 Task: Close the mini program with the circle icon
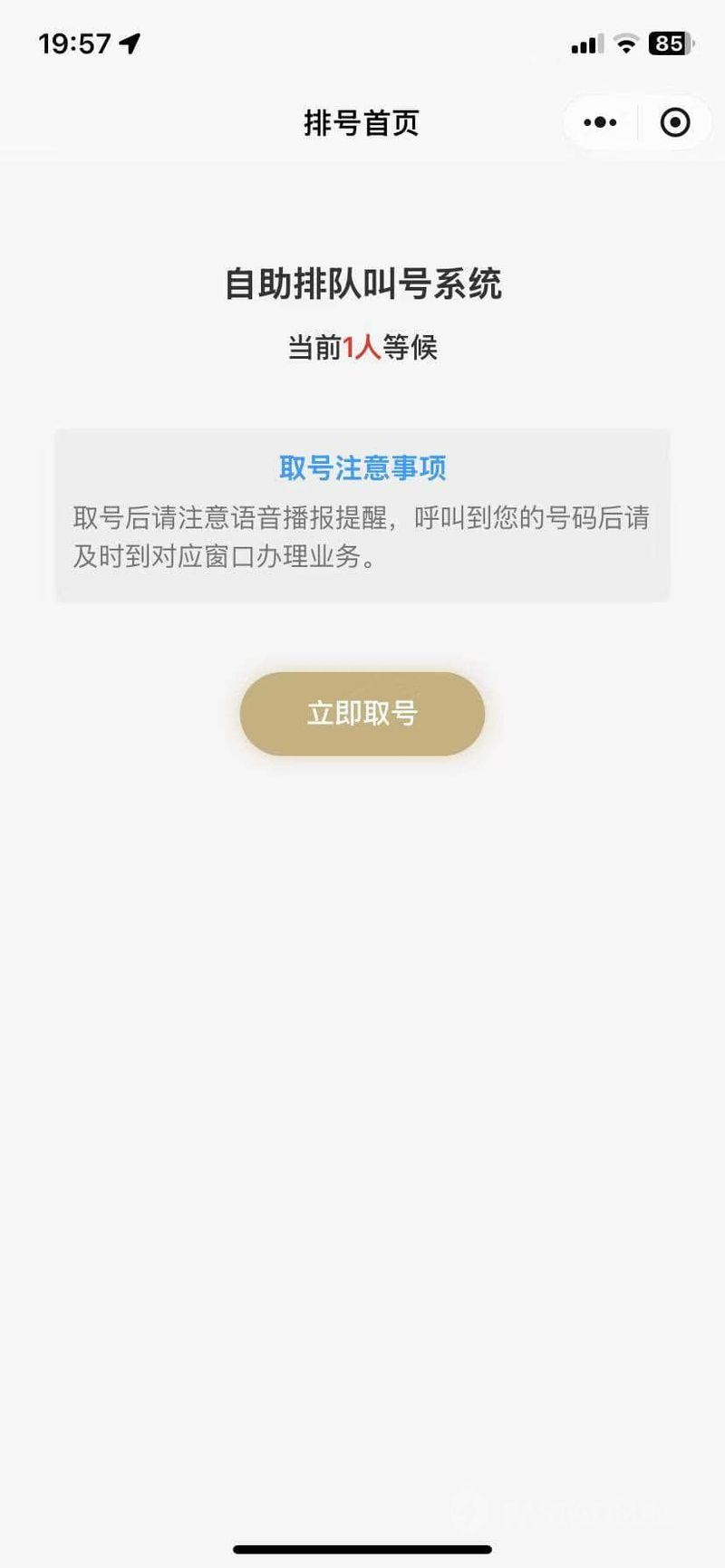675,122
